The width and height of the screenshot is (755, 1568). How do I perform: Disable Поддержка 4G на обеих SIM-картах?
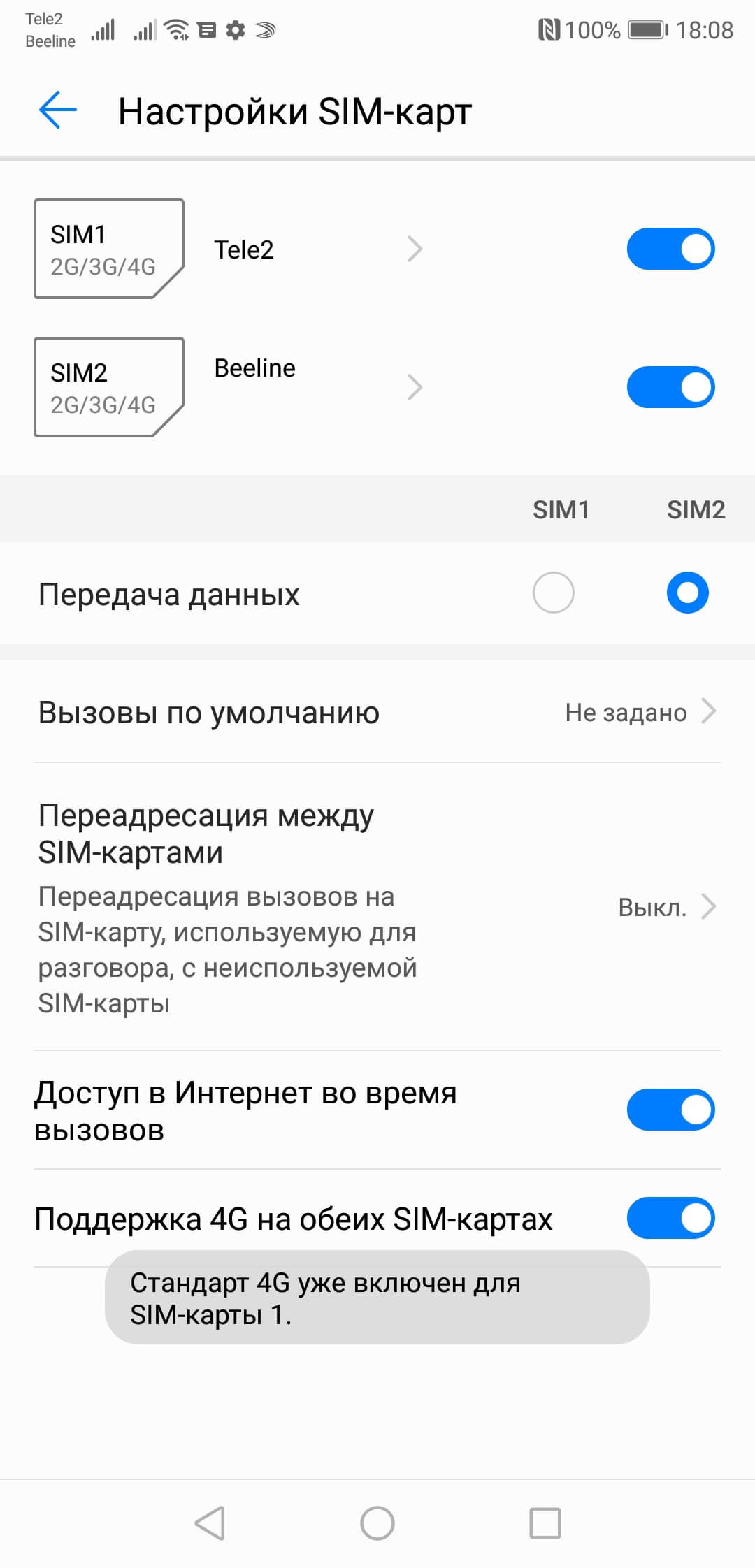click(670, 1219)
